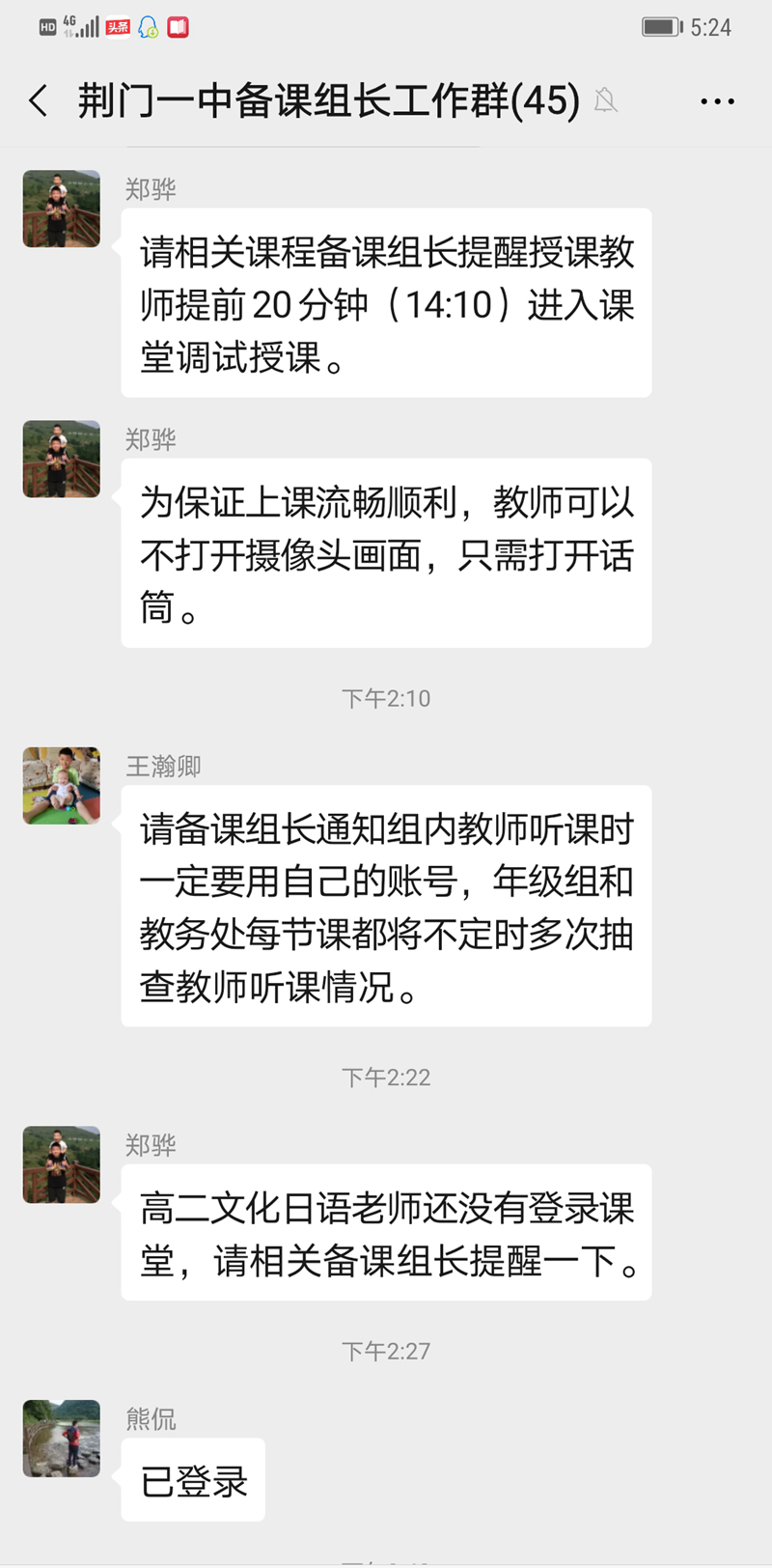This screenshot has width=772, height=1568.
Task: Tap 郑骅's avatar beside the 14:10 reminder message
Action: pos(62,209)
